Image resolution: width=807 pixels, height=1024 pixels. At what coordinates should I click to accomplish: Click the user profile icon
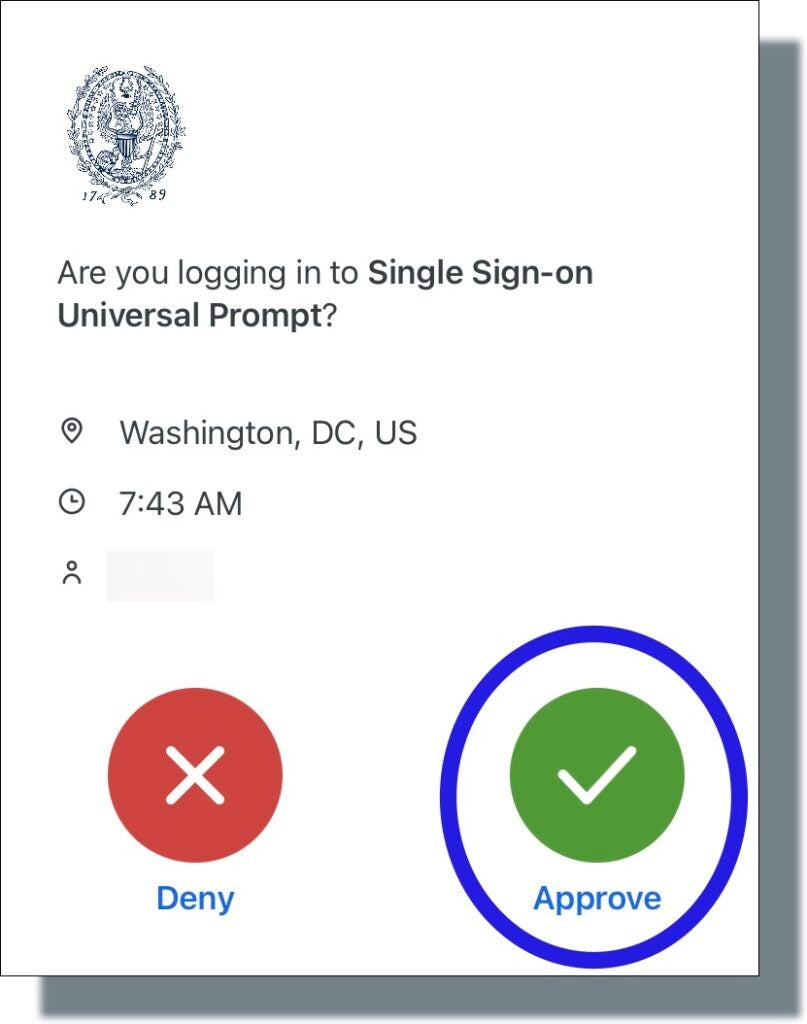coord(71,572)
